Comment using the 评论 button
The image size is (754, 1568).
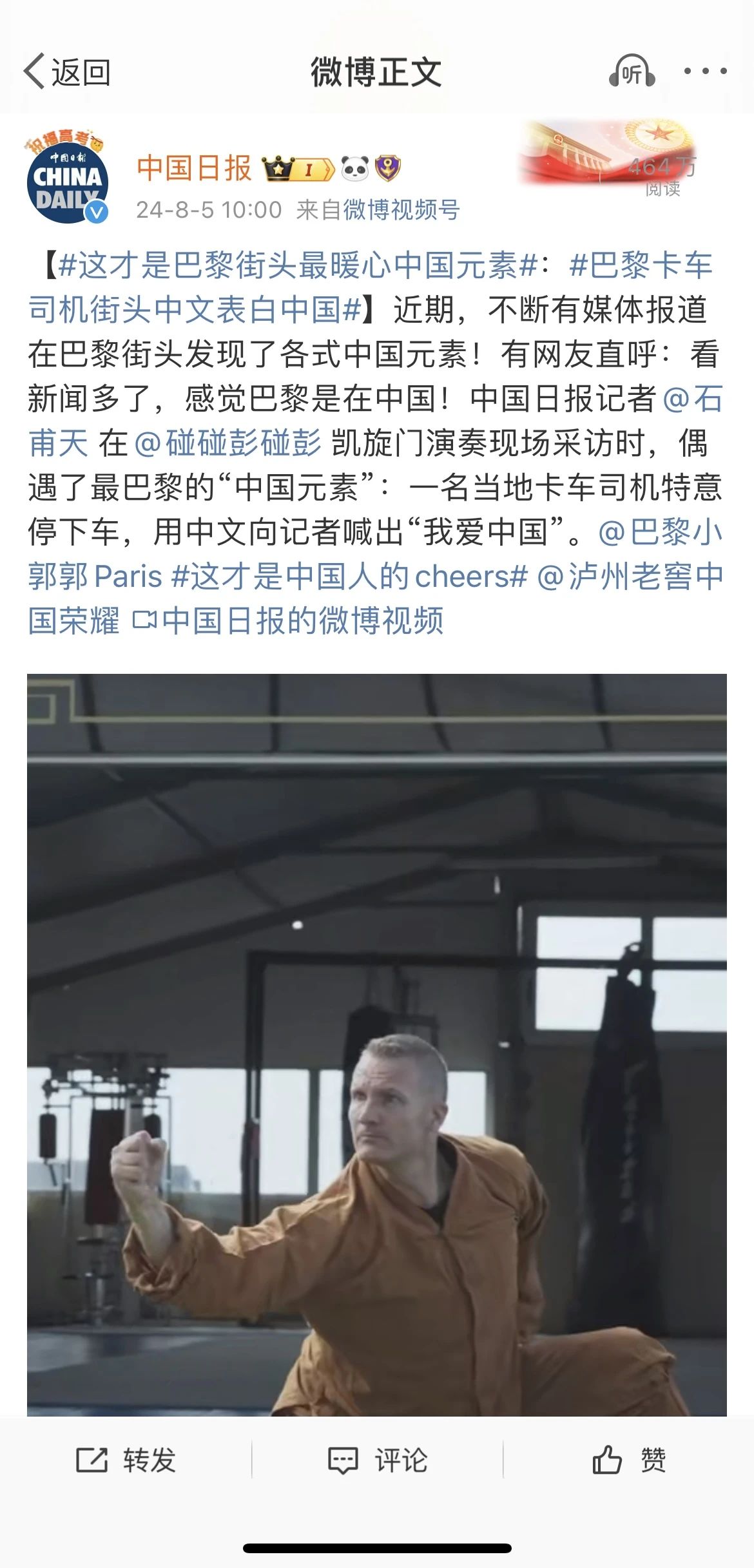click(x=377, y=1460)
